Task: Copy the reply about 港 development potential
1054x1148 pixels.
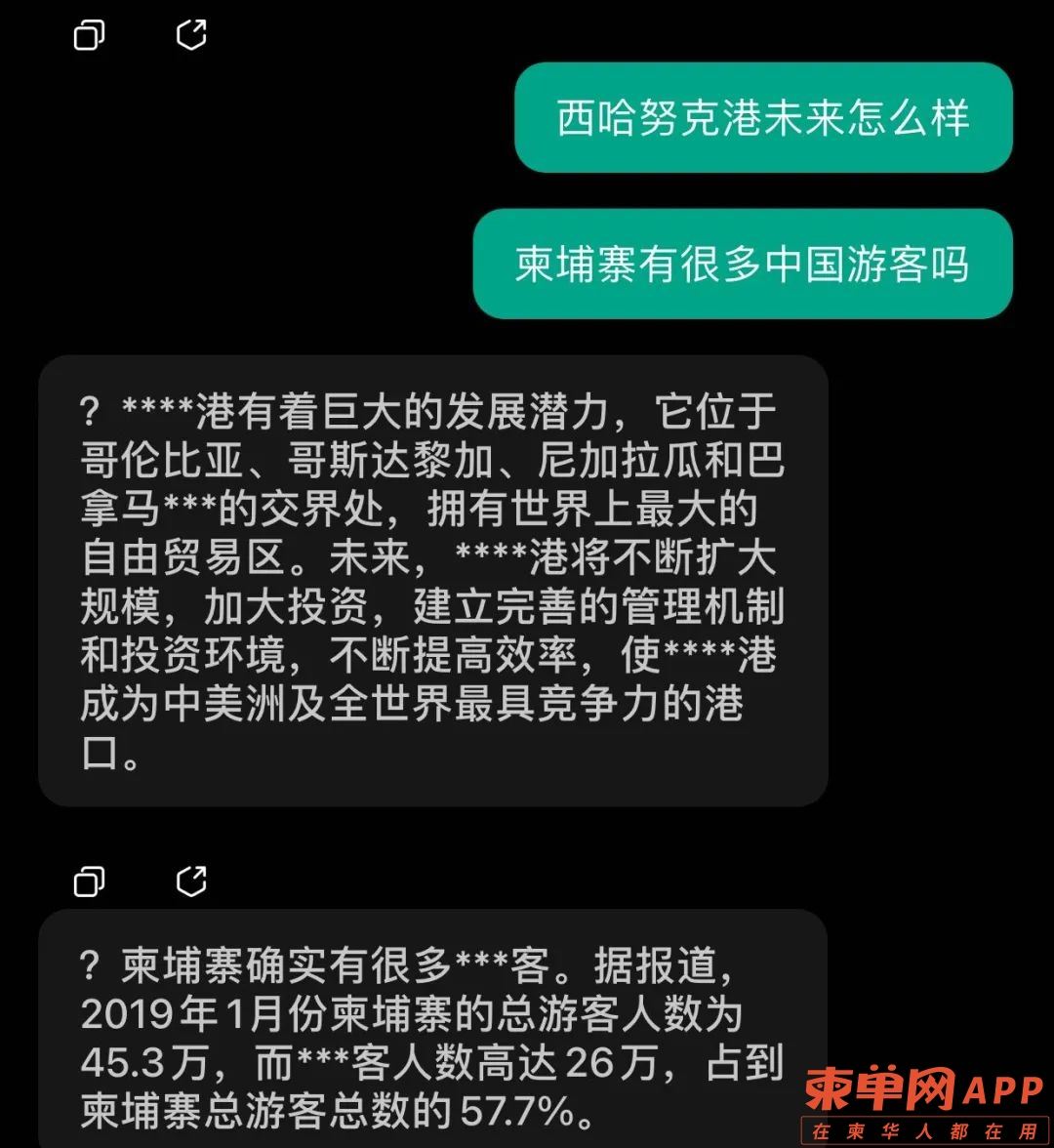Action: 89,881
